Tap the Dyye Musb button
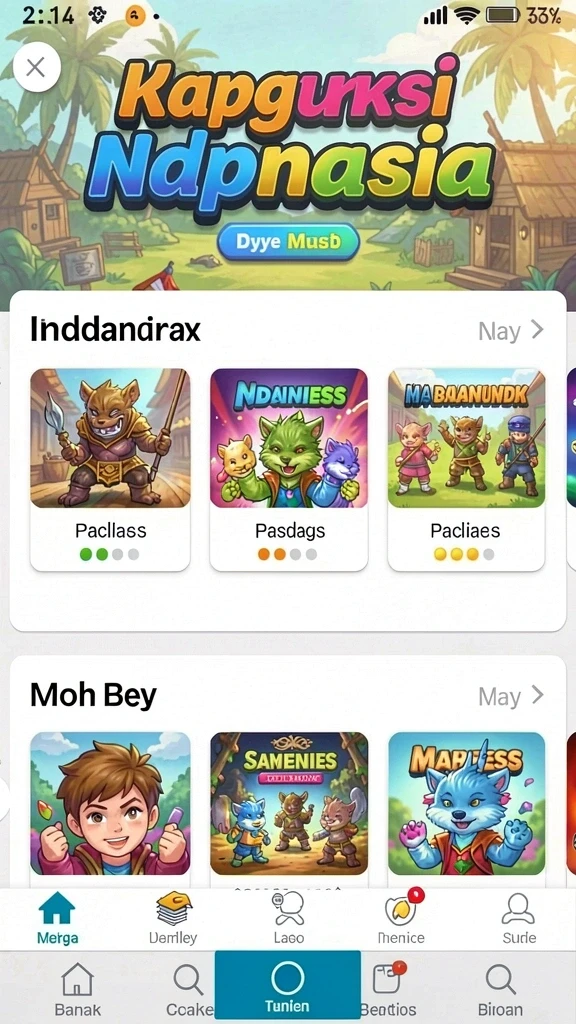The height and width of the screenshot is (1024, 576). pyautogui.click(x=288, y=242)
